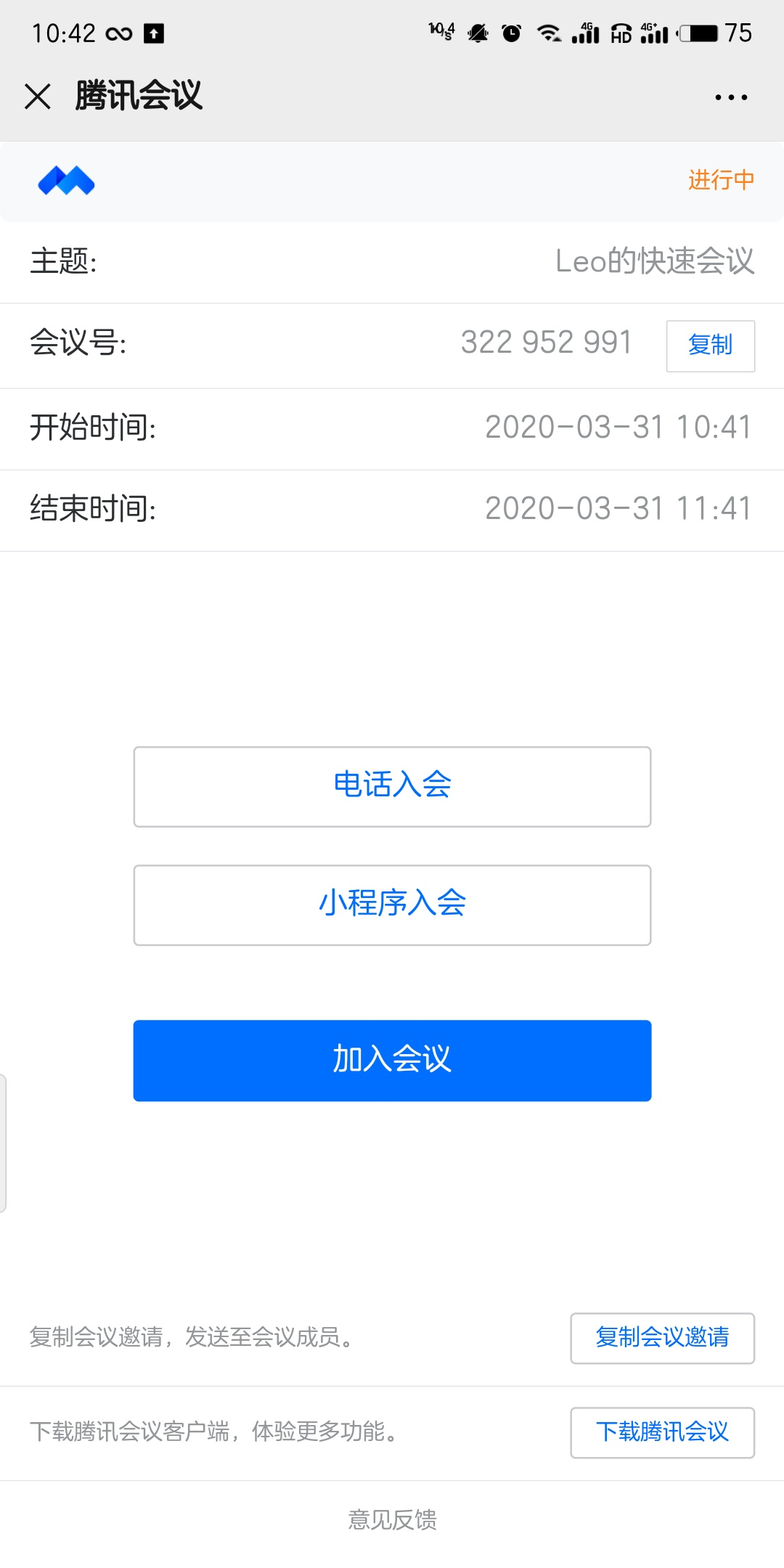
Task: Copy invitation with 复制会议邀请
Action: pos(662,1337)
